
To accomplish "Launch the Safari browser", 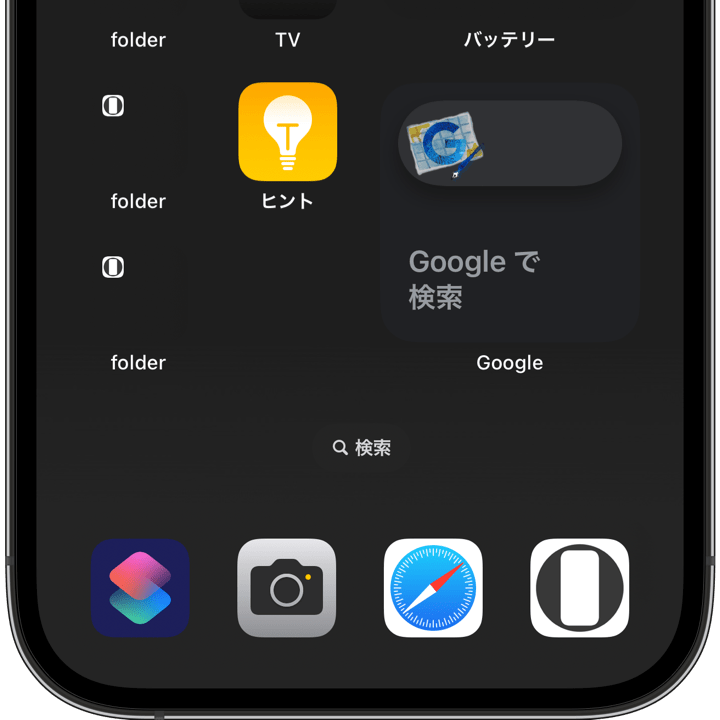I will coord(433,588).
